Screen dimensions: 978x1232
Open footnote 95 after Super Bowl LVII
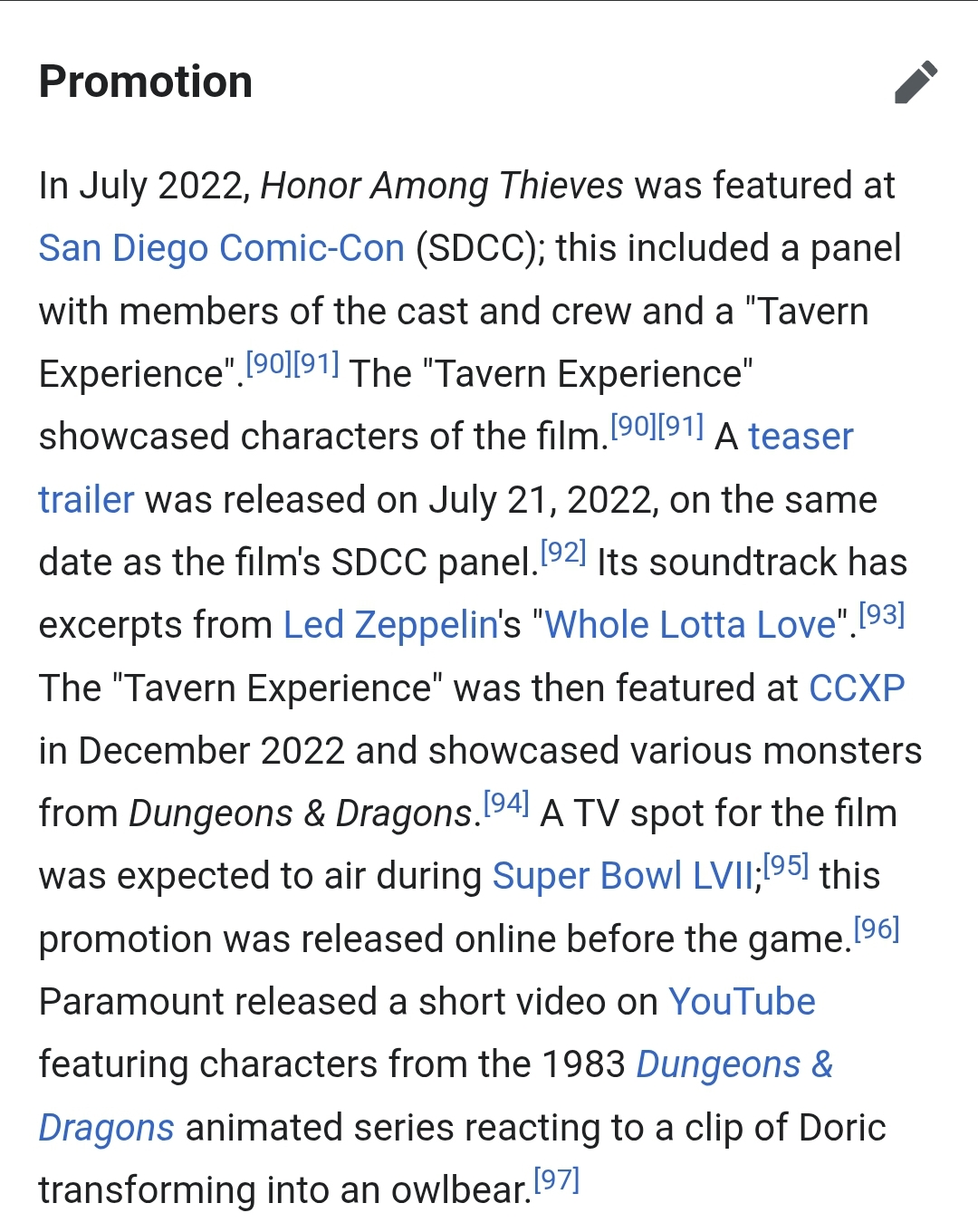tap(785, 866)
